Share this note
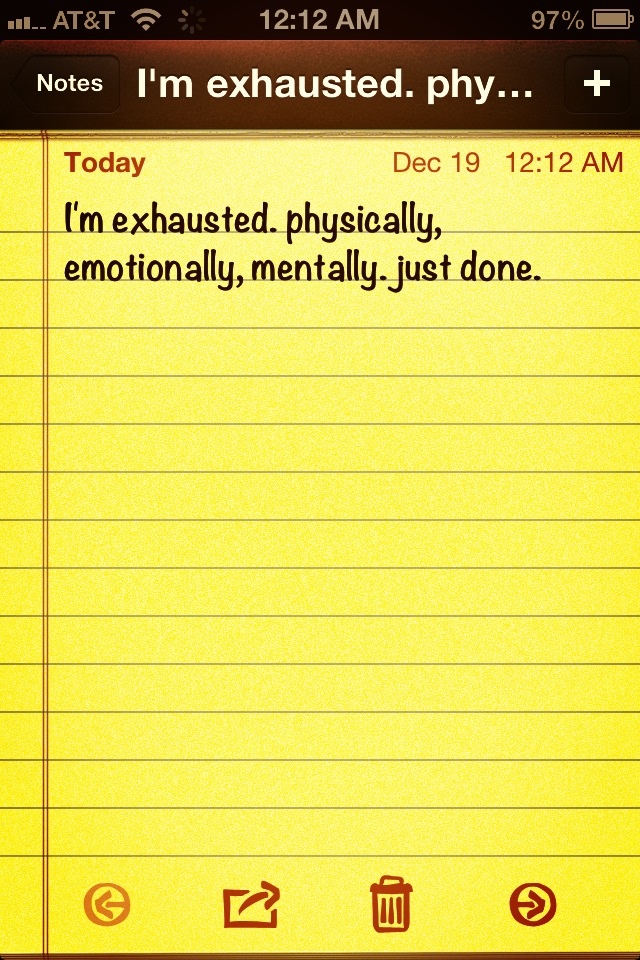The height and width of the screenshot is (960, 640). click(251, 904)
